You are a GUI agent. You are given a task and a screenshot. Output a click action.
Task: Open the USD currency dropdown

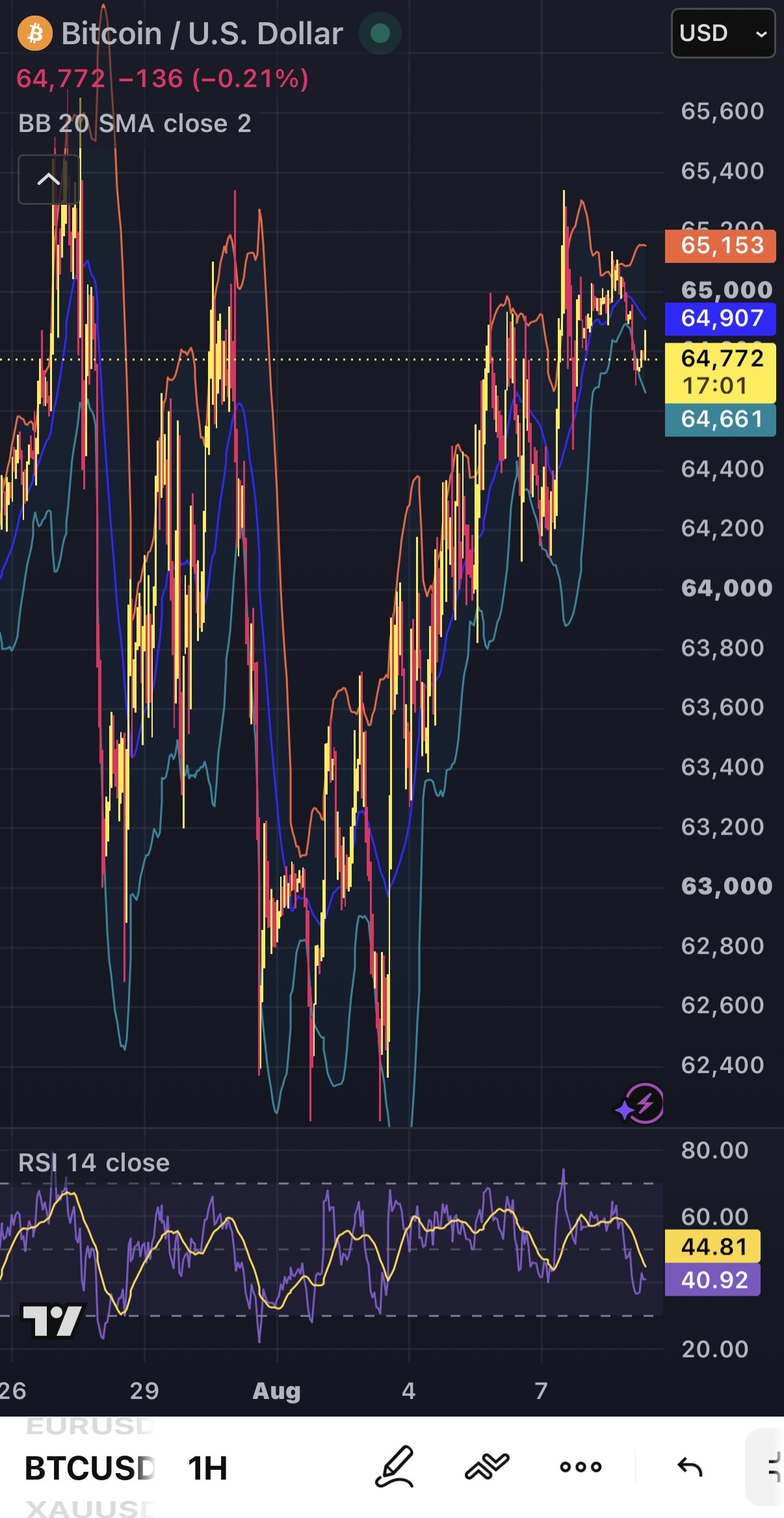coord(723,33)
